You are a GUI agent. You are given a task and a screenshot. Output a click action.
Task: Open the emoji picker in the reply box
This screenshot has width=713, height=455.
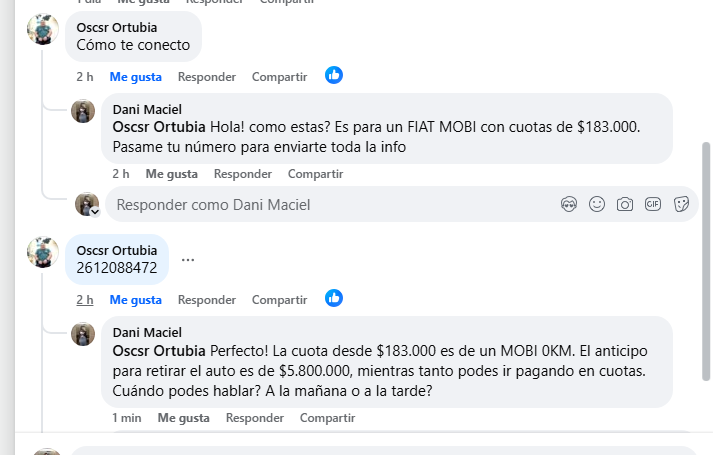(x=597, y=205)
